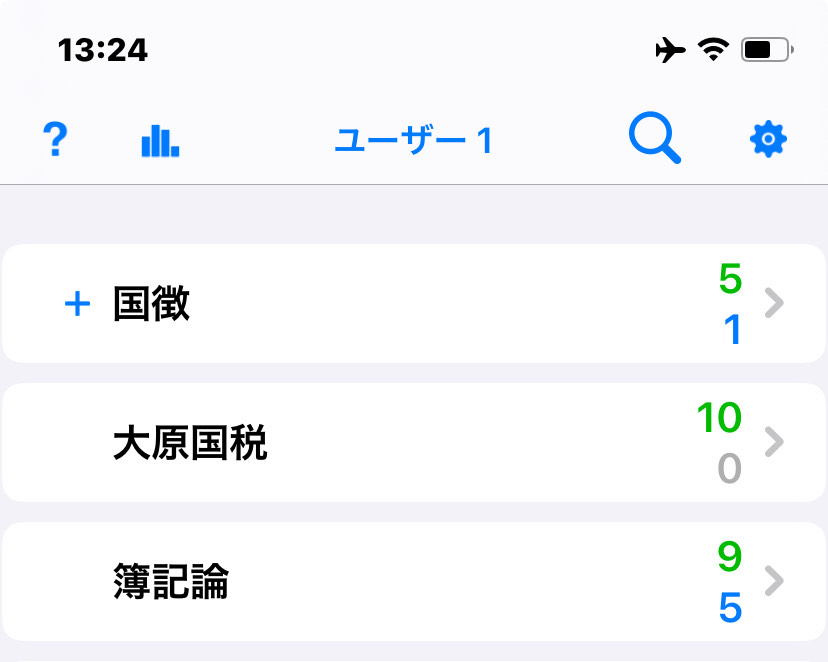This screenshot has width=828, height=662.
Task: Open the 大原国税 row
Action: pos(400,442)
